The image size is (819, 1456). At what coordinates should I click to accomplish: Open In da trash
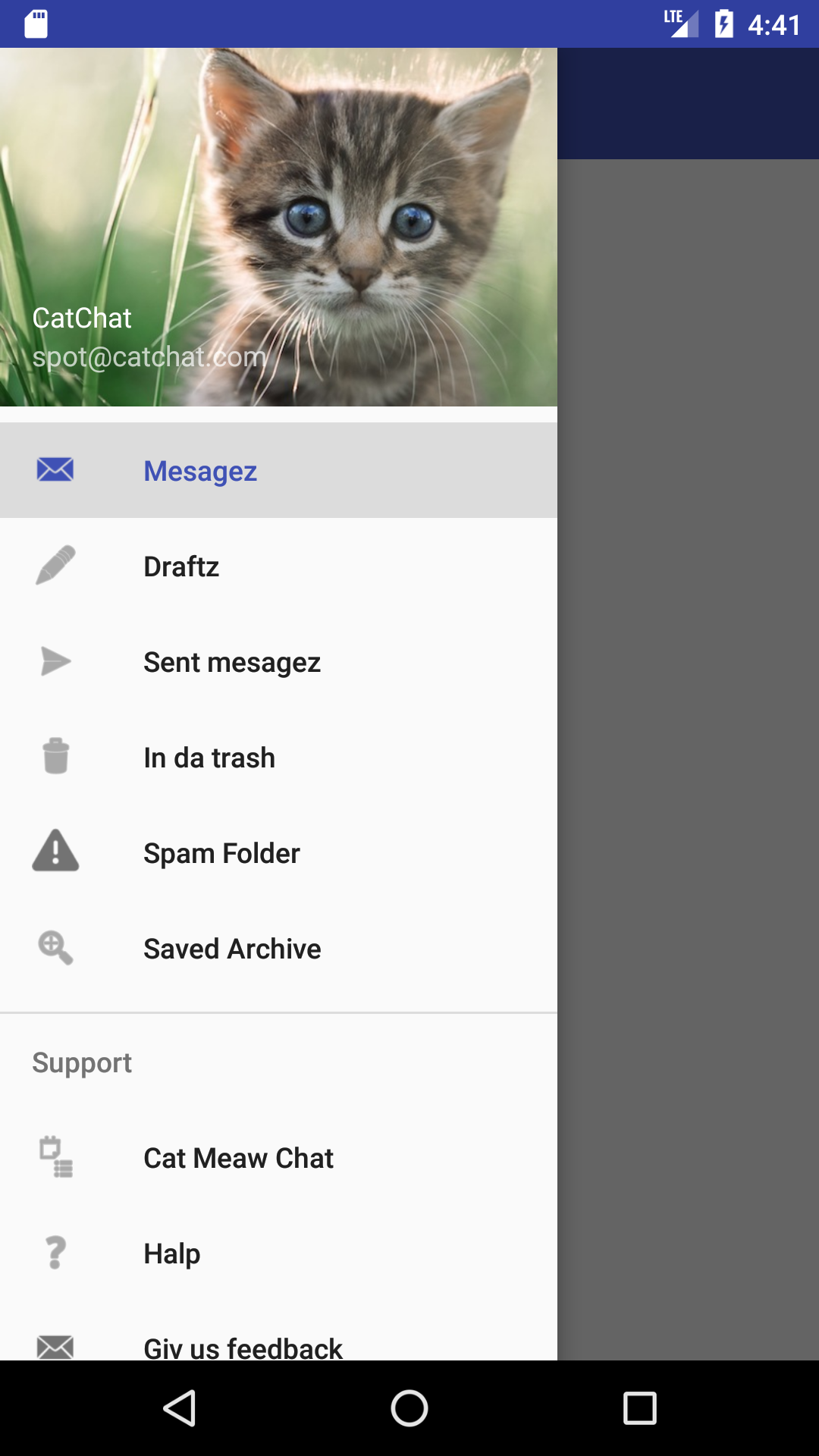278,757
